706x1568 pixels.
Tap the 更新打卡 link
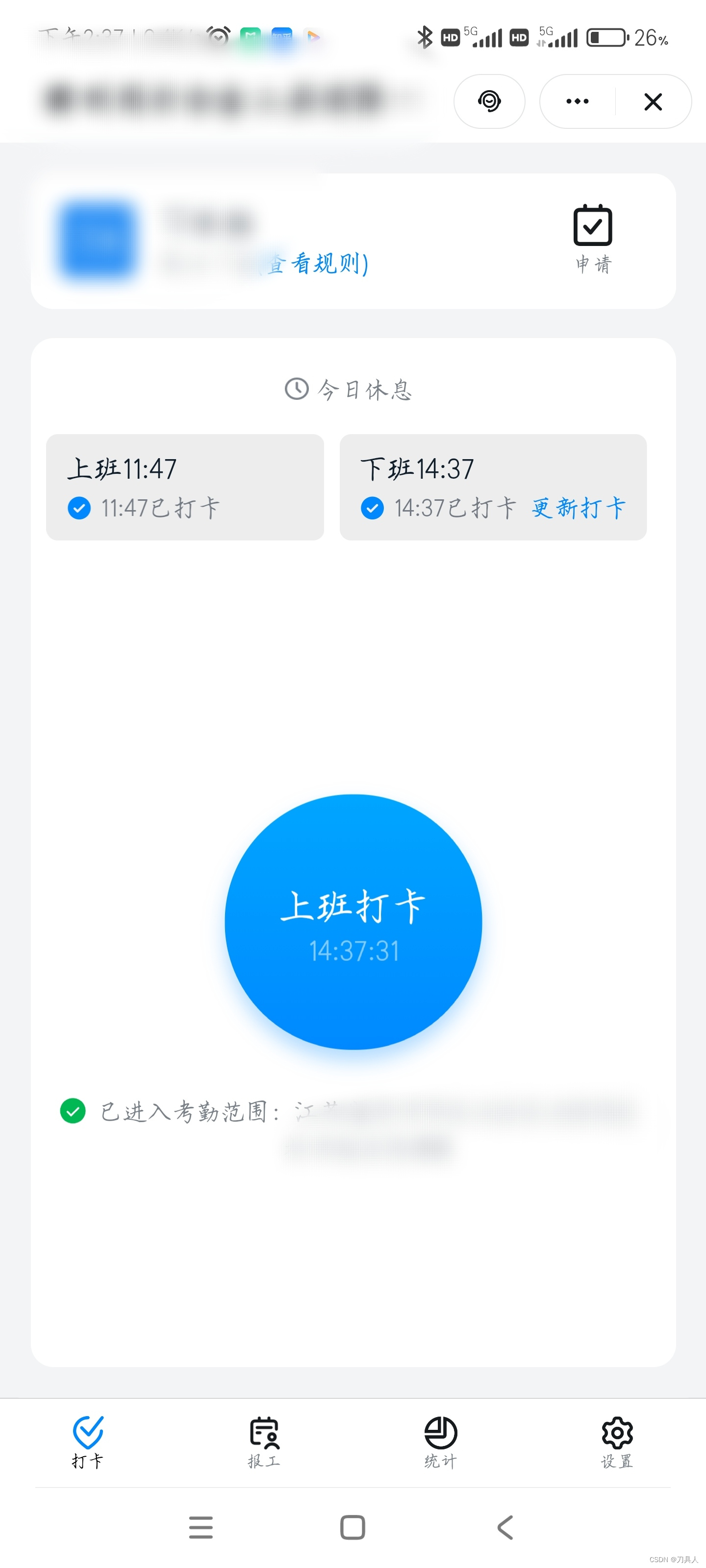coord(578,508)
